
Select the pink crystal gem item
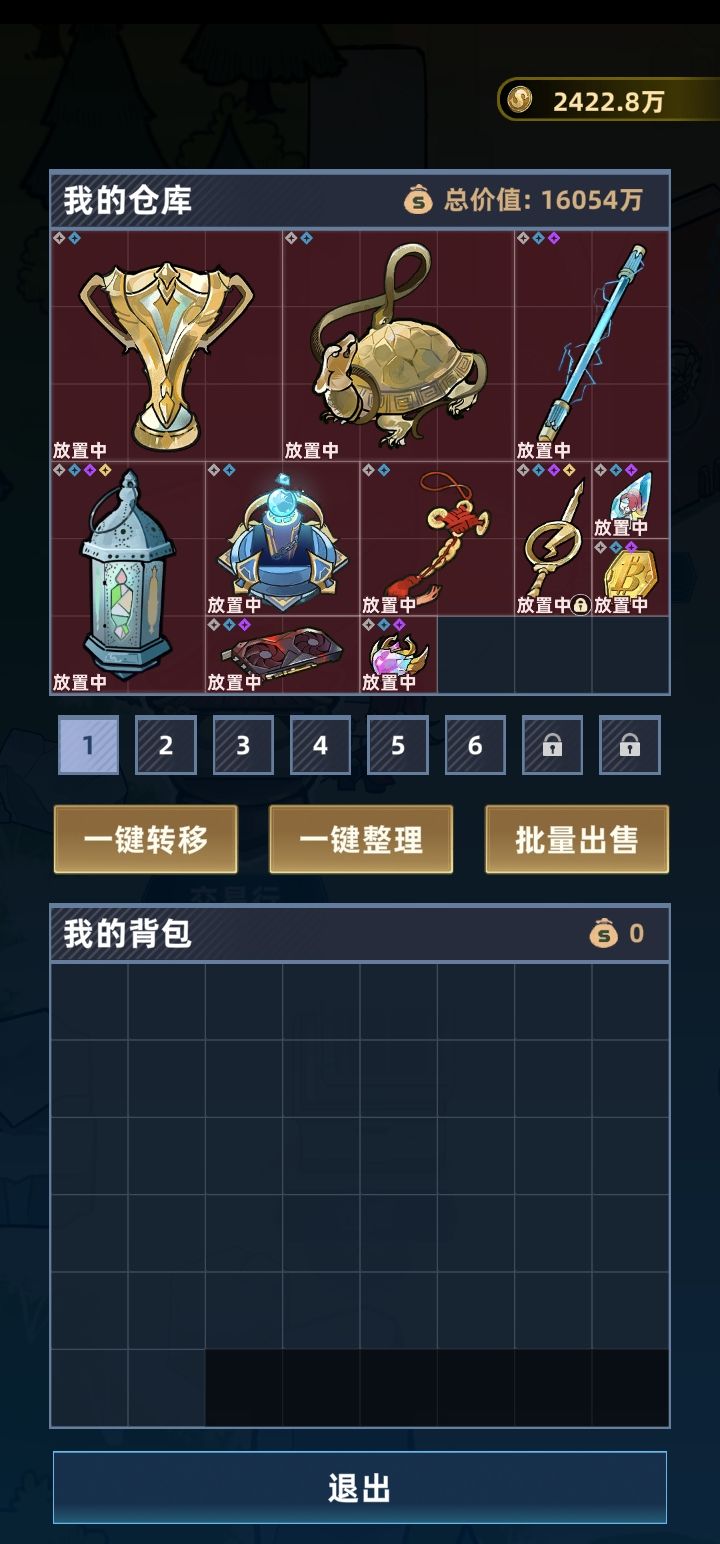(x=395, y=655)
